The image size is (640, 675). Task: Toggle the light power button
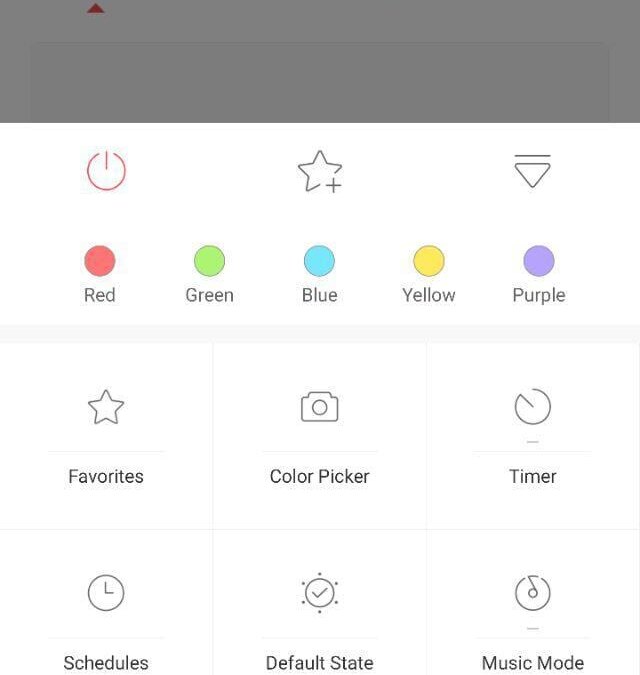(106, 171)
